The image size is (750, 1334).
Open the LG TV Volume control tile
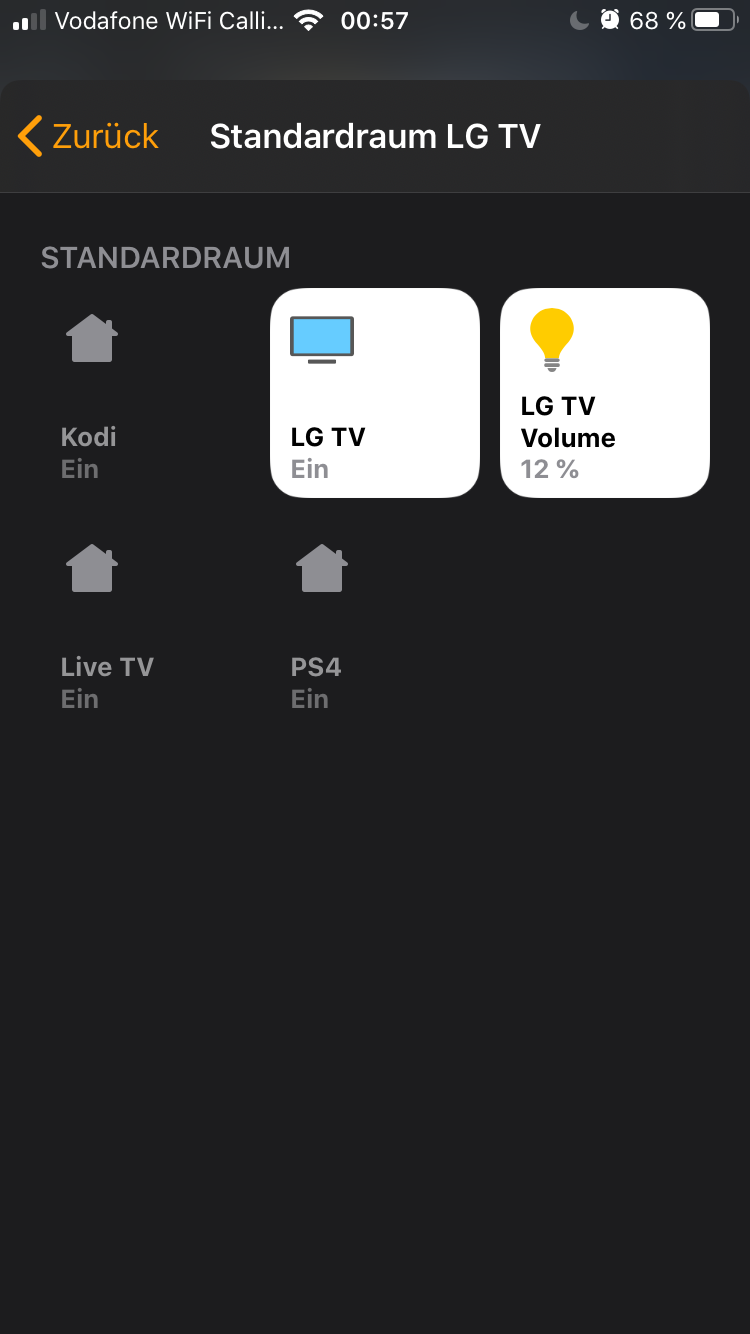604,392
